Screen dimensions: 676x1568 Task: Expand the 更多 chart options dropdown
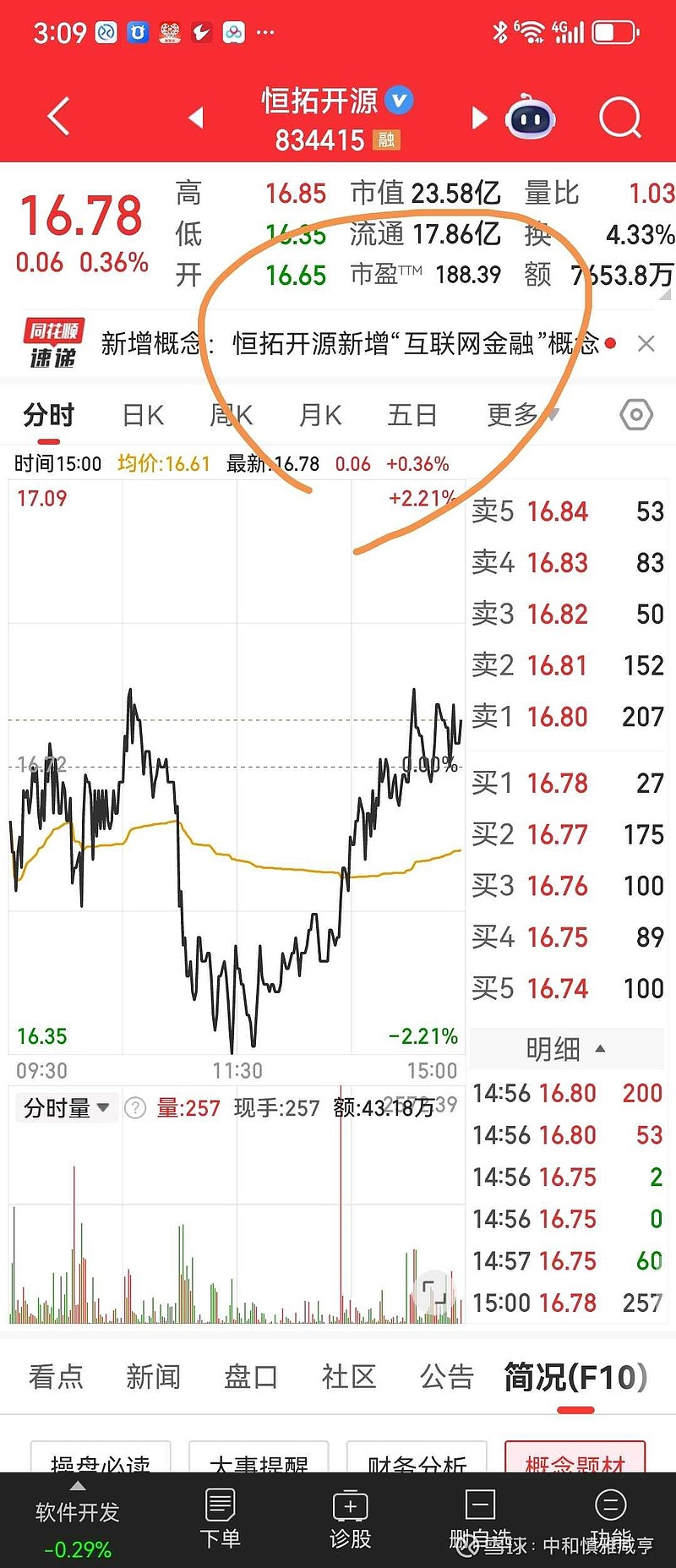(521, 416)
